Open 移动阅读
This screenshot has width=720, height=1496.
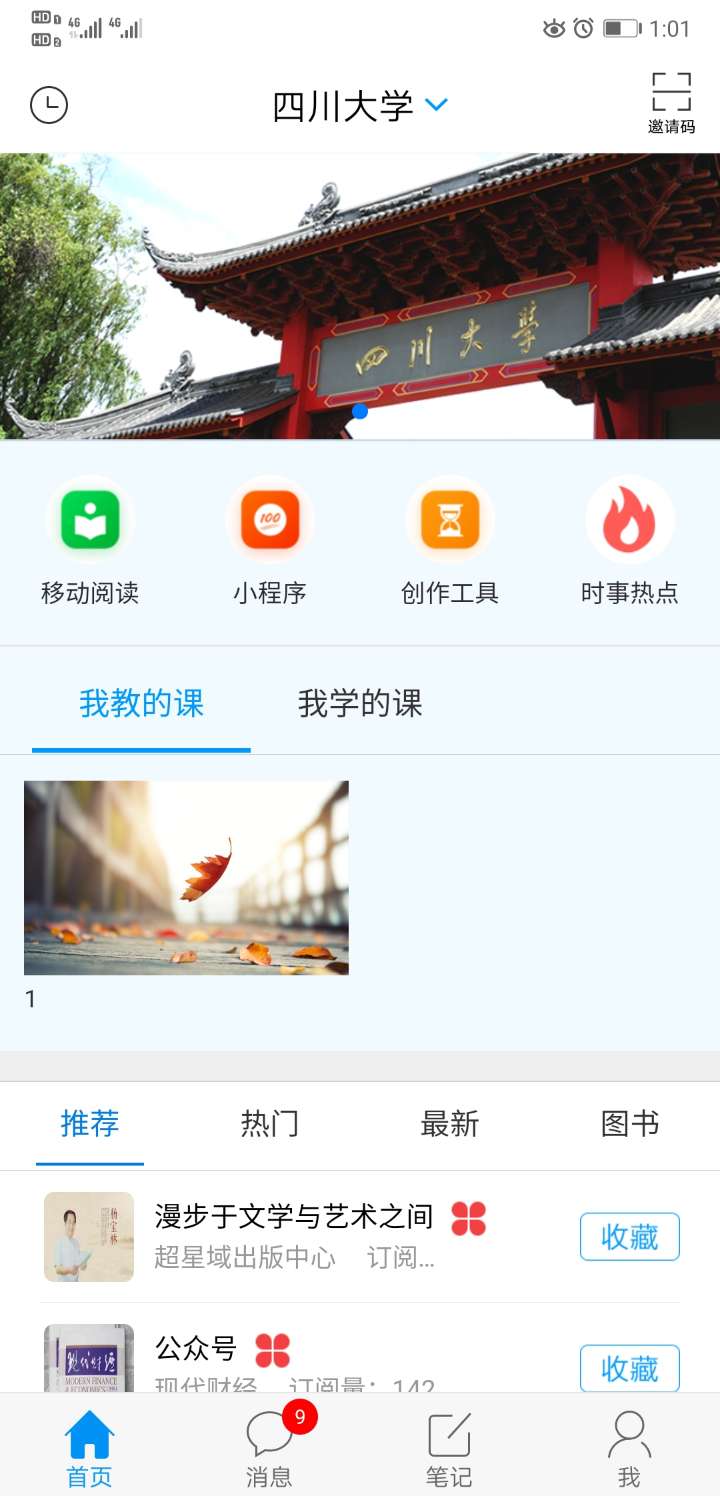(90, 540)
